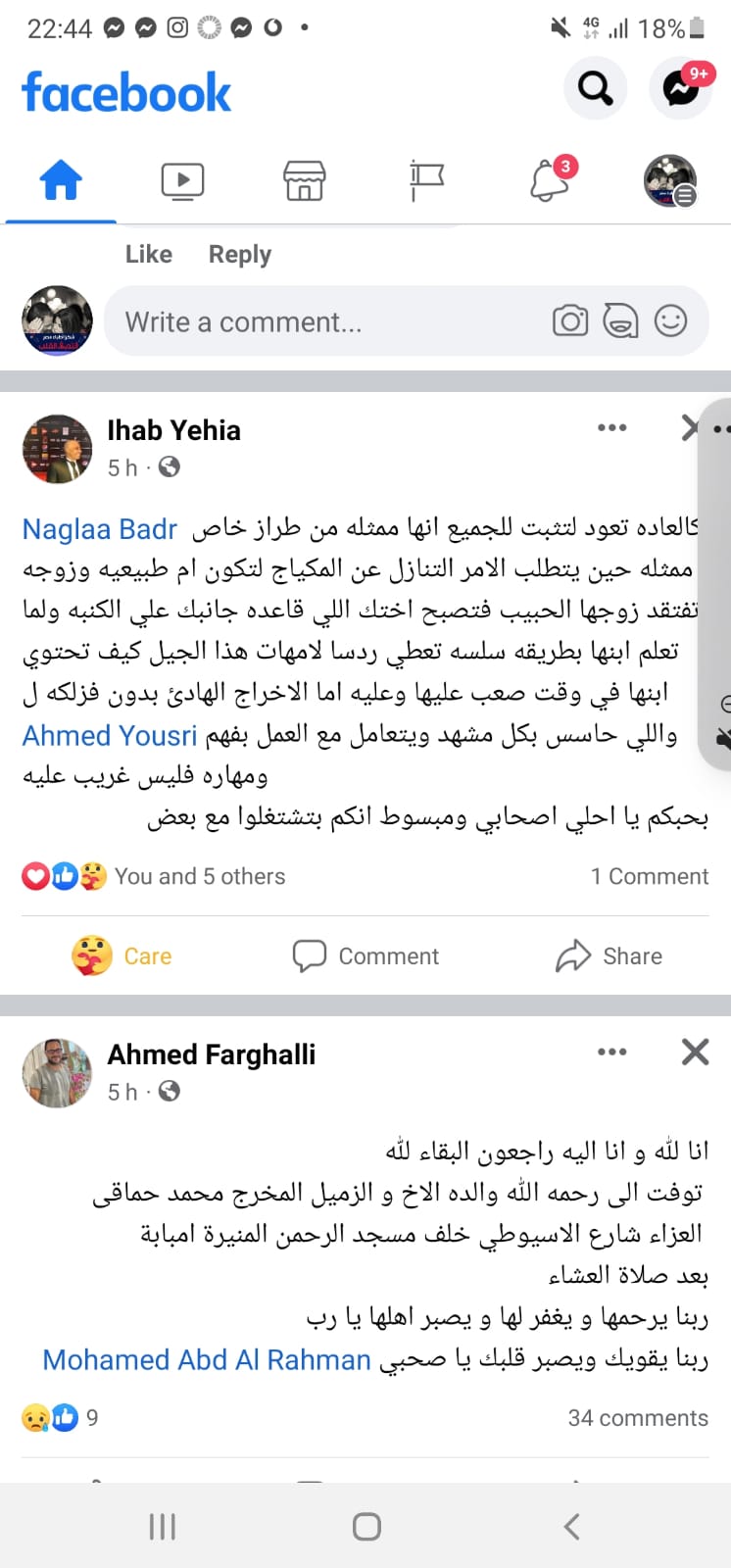731x1568 pixels.
Task: Share Ihab Yehia's post
Action: pyautogui.click(x=609, y=955)
